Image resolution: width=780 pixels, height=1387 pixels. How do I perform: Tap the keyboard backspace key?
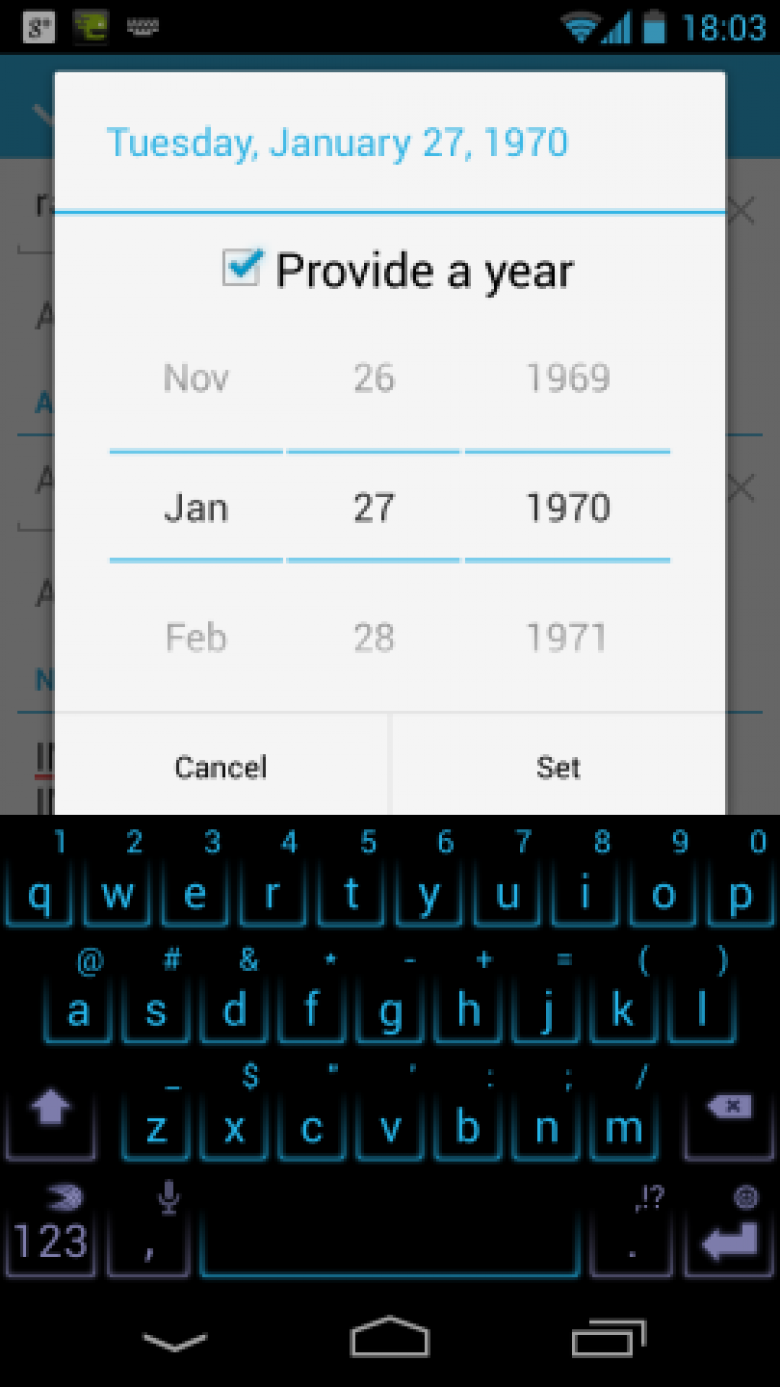pyautogui.click(x=729, y=1118)
